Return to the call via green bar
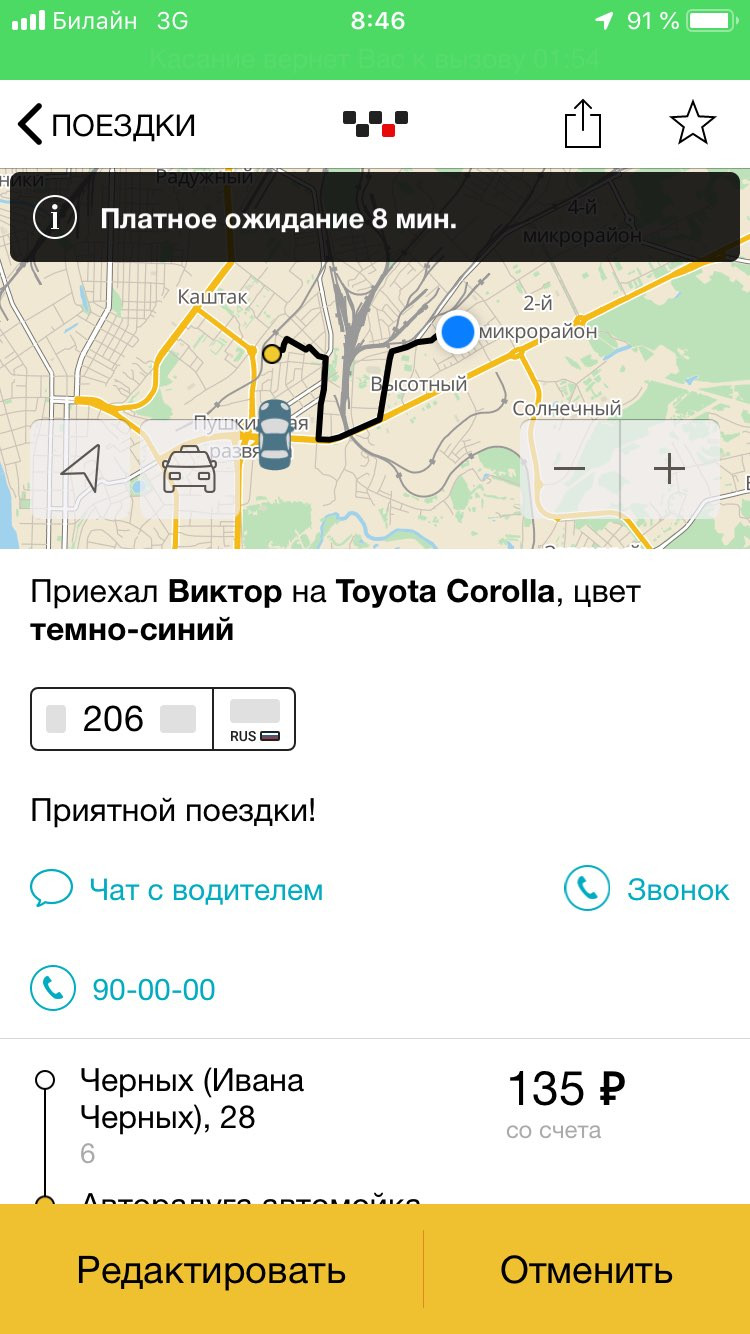 coord(375,58)
